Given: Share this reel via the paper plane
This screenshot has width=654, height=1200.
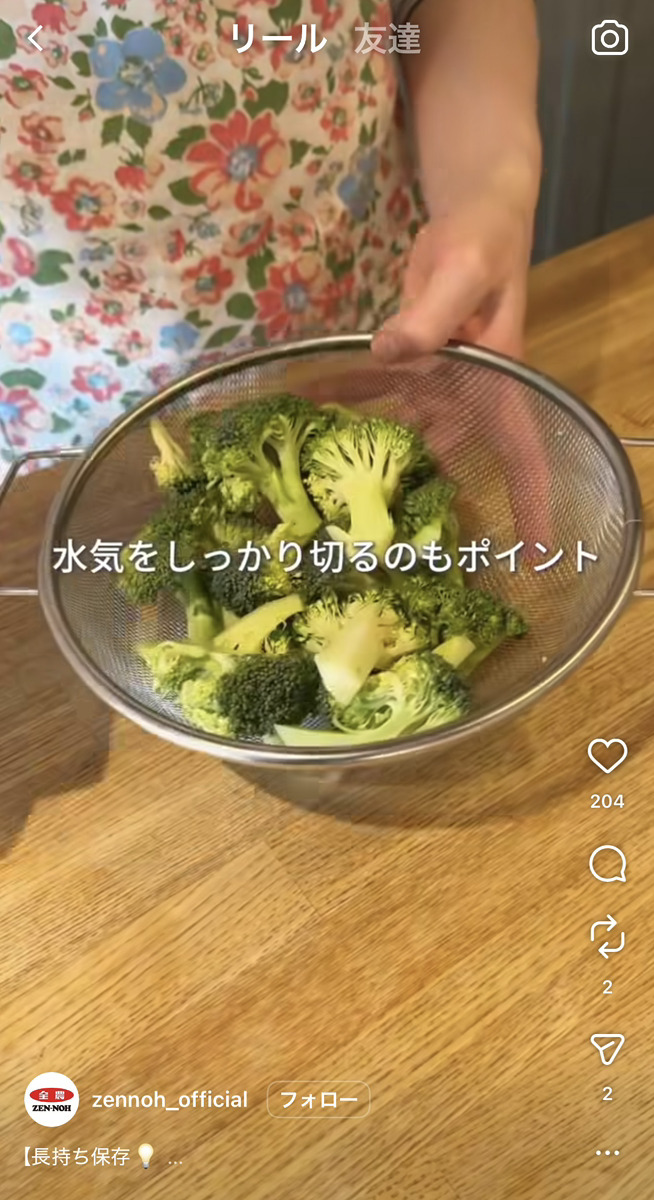Looking at the screenshot, I should tap(607, 1047).
